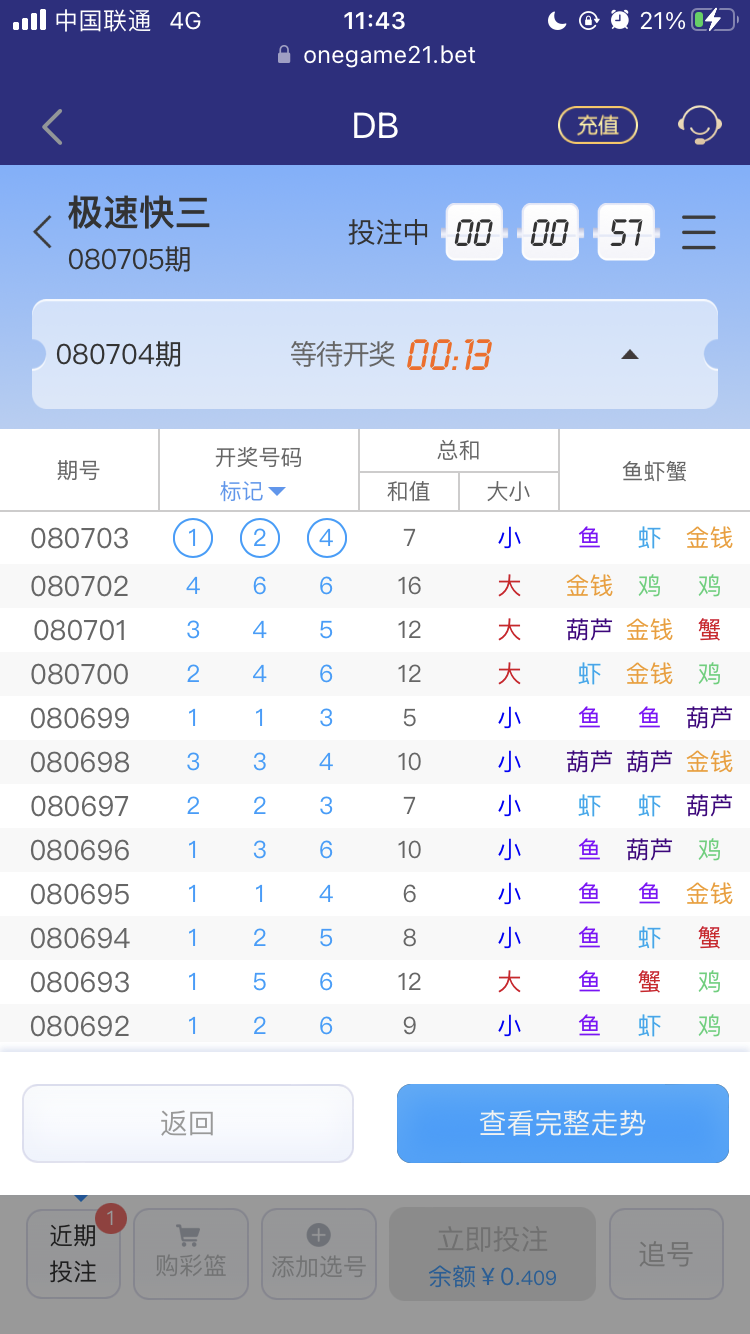
Task: Open the hamburger menu beside the countdown timer
Action: click(699, 232)
